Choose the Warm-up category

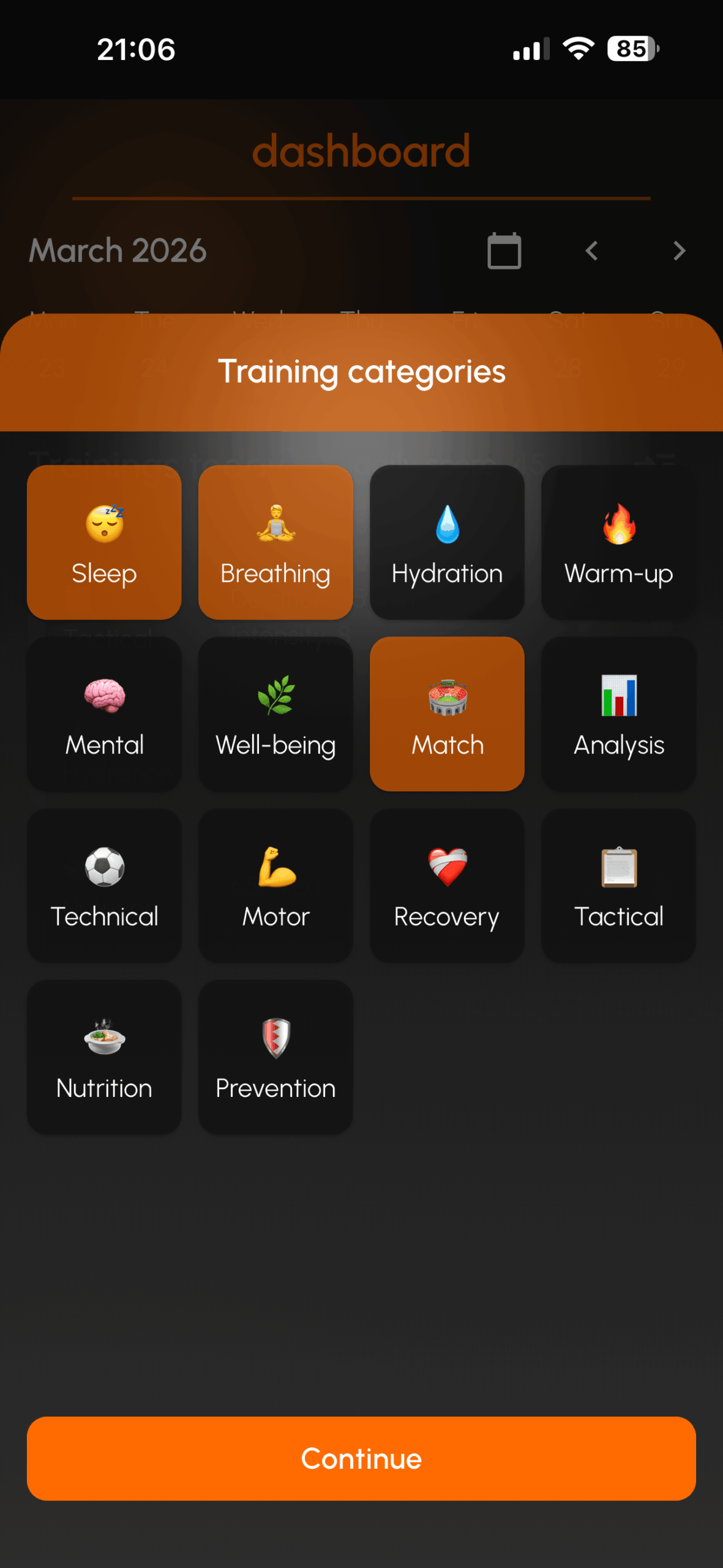click(618, 542)
